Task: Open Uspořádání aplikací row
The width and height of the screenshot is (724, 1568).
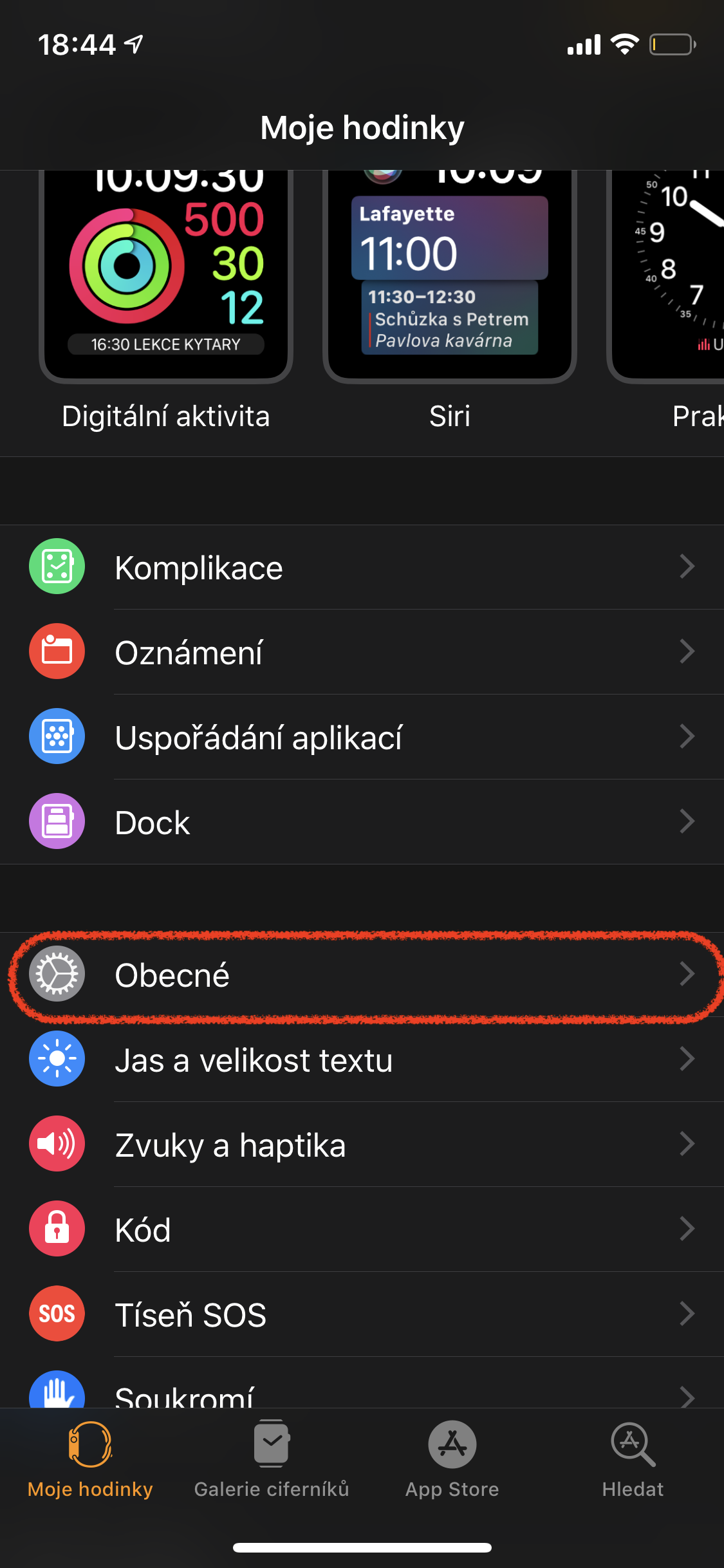Action: pos(362,737)
